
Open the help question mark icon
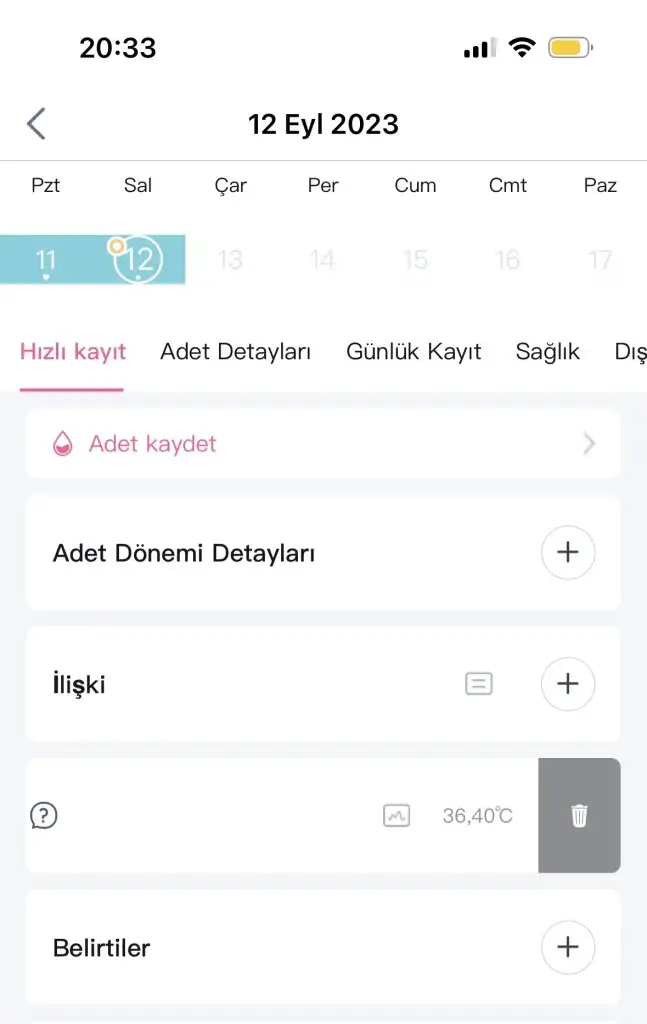tap(44, 816)
